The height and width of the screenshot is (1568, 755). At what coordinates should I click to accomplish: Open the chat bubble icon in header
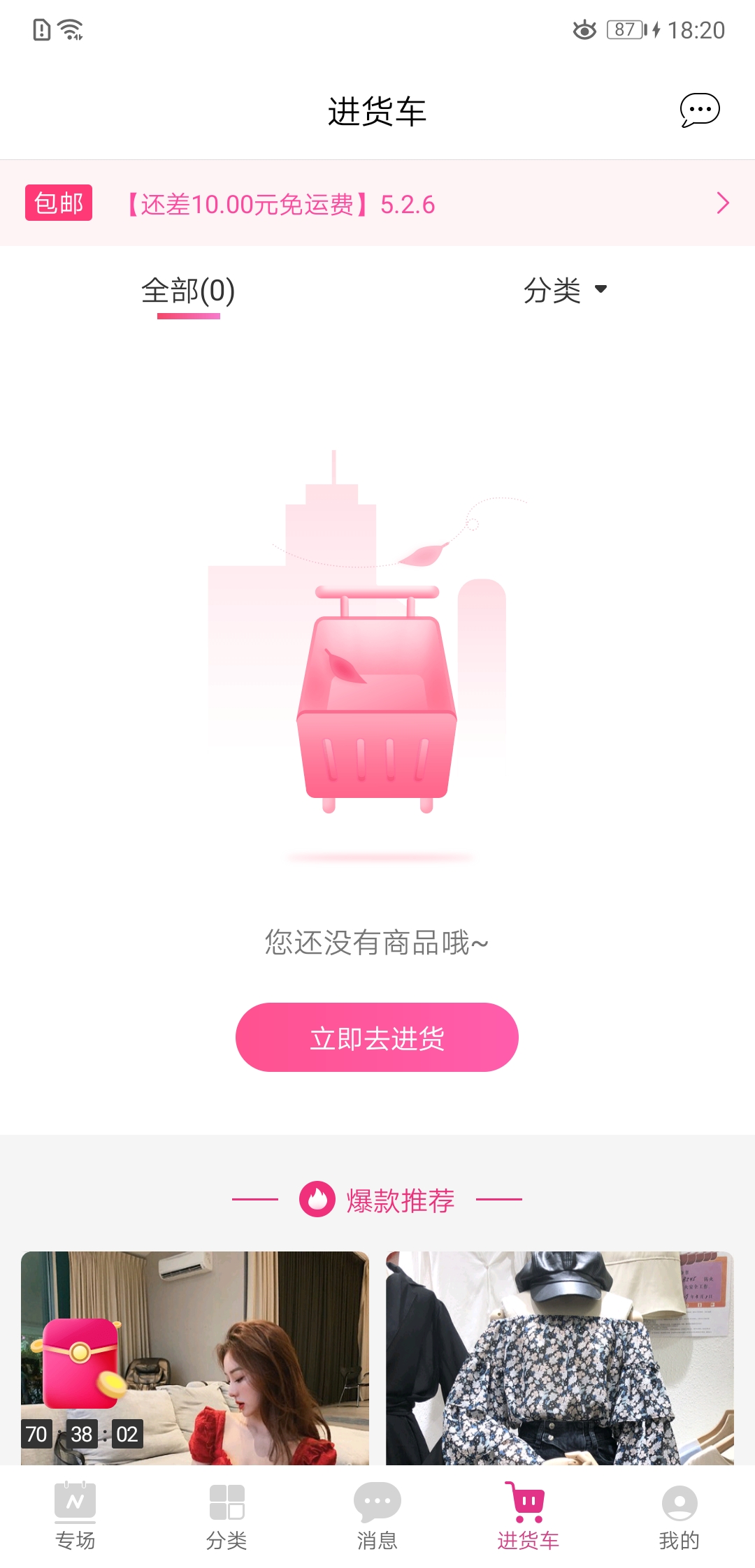700,110
